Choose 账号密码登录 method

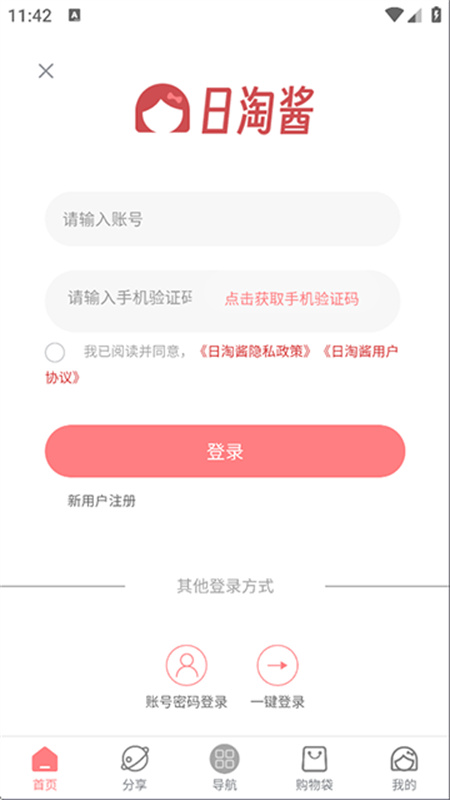[x=186, y=678]
